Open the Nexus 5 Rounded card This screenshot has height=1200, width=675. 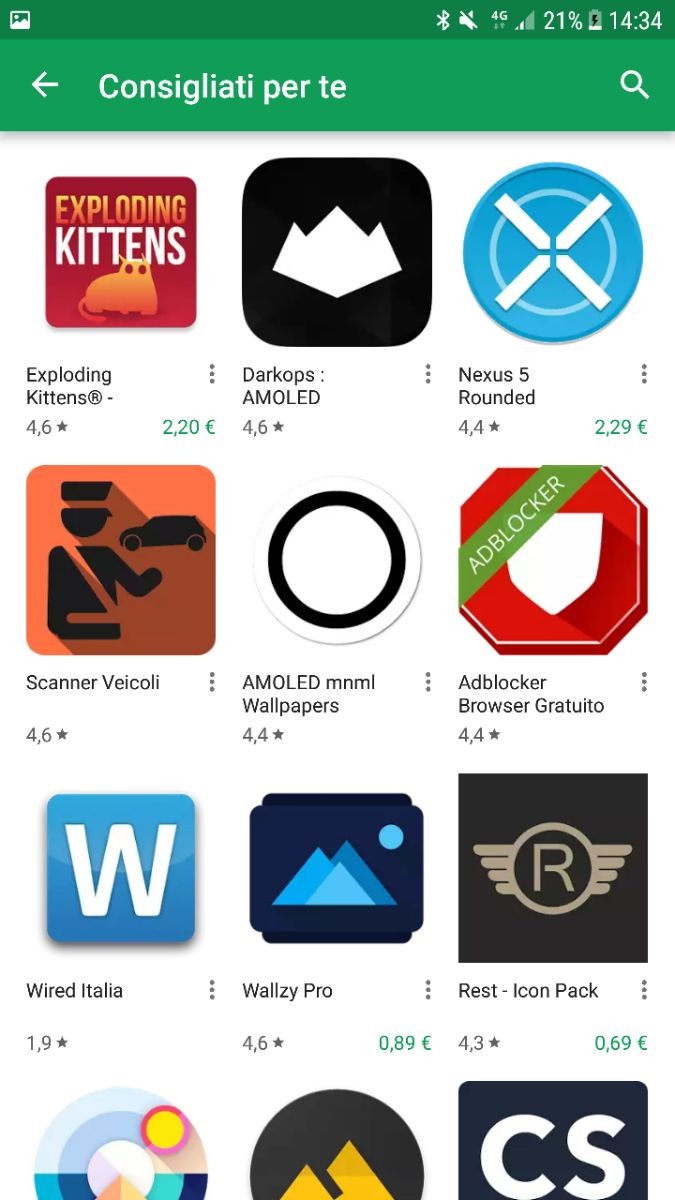point(553,297)
